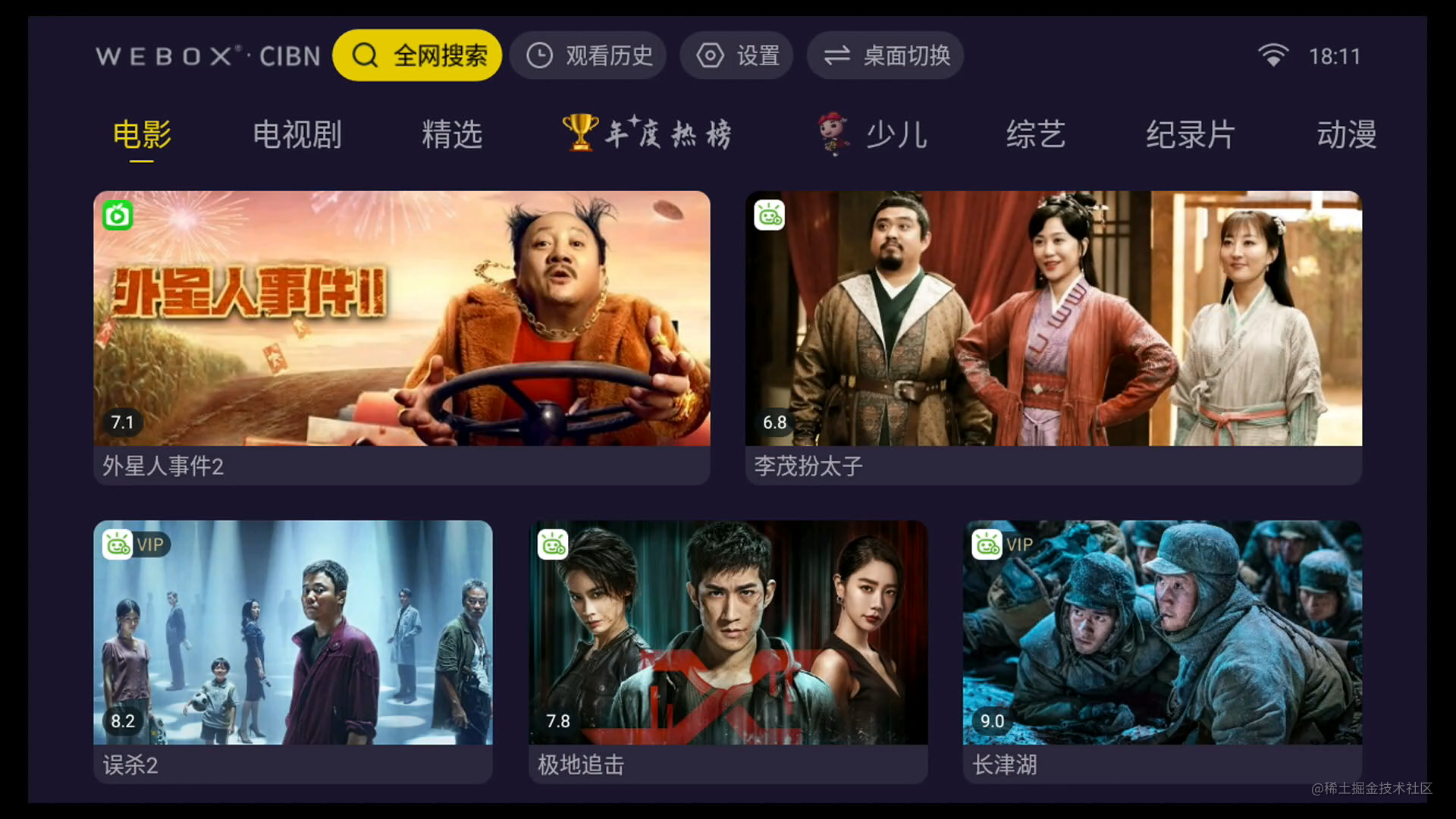Image resolution: width=1456 pixels, height=819 pixels.
Task: Open the movie 极地追击
Action: click(728, 650)
